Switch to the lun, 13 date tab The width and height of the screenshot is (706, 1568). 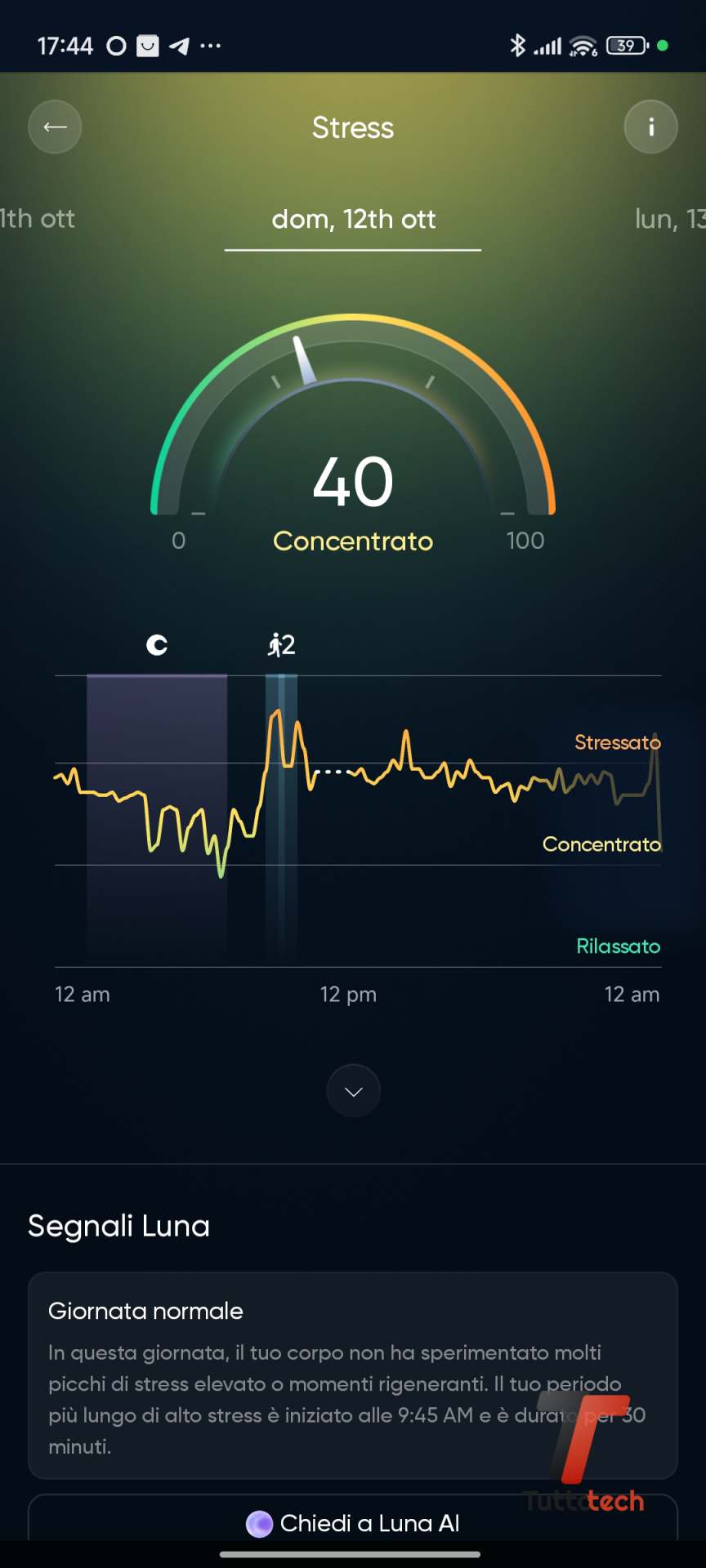(669, 219)
